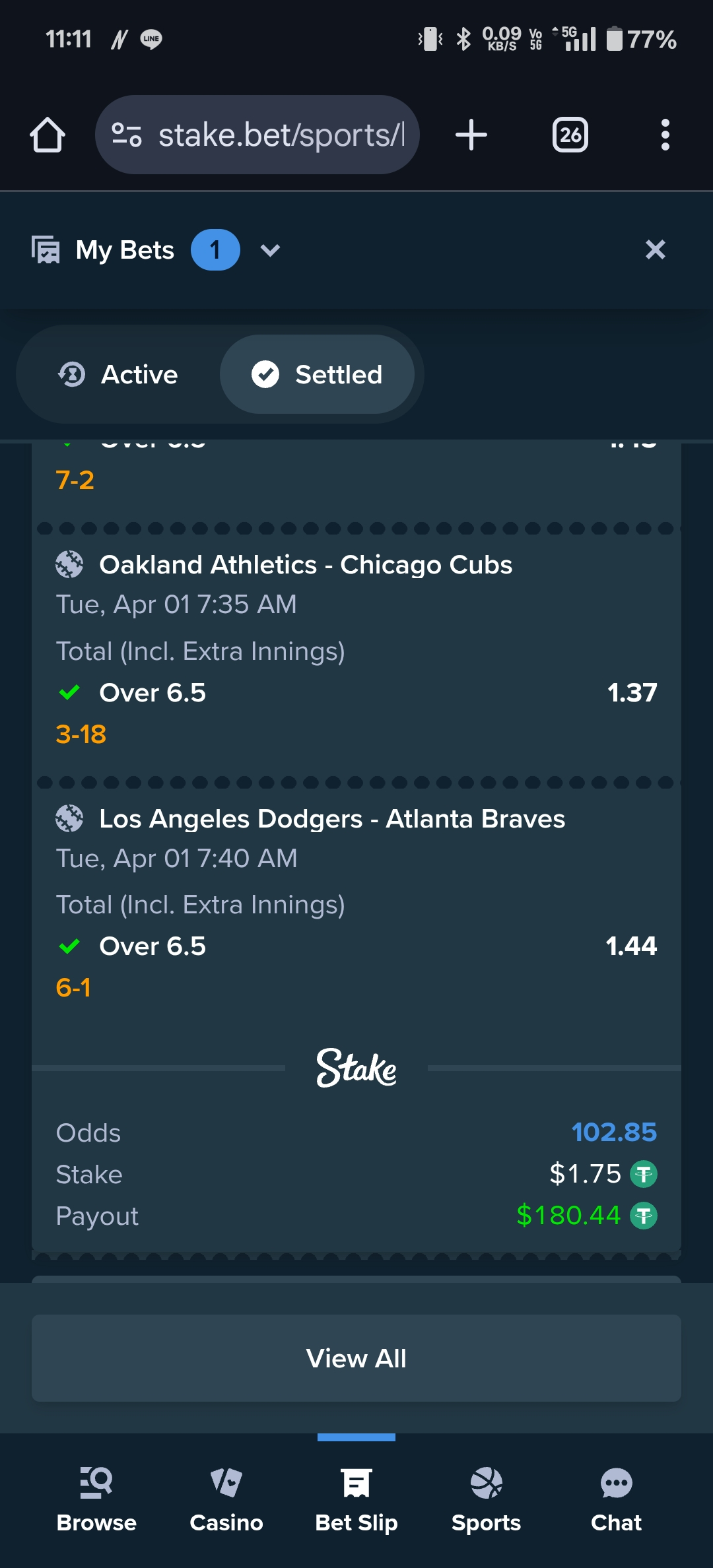Switch to the Active bets tab
The image size is (713, 1568).
click(119, 374)
